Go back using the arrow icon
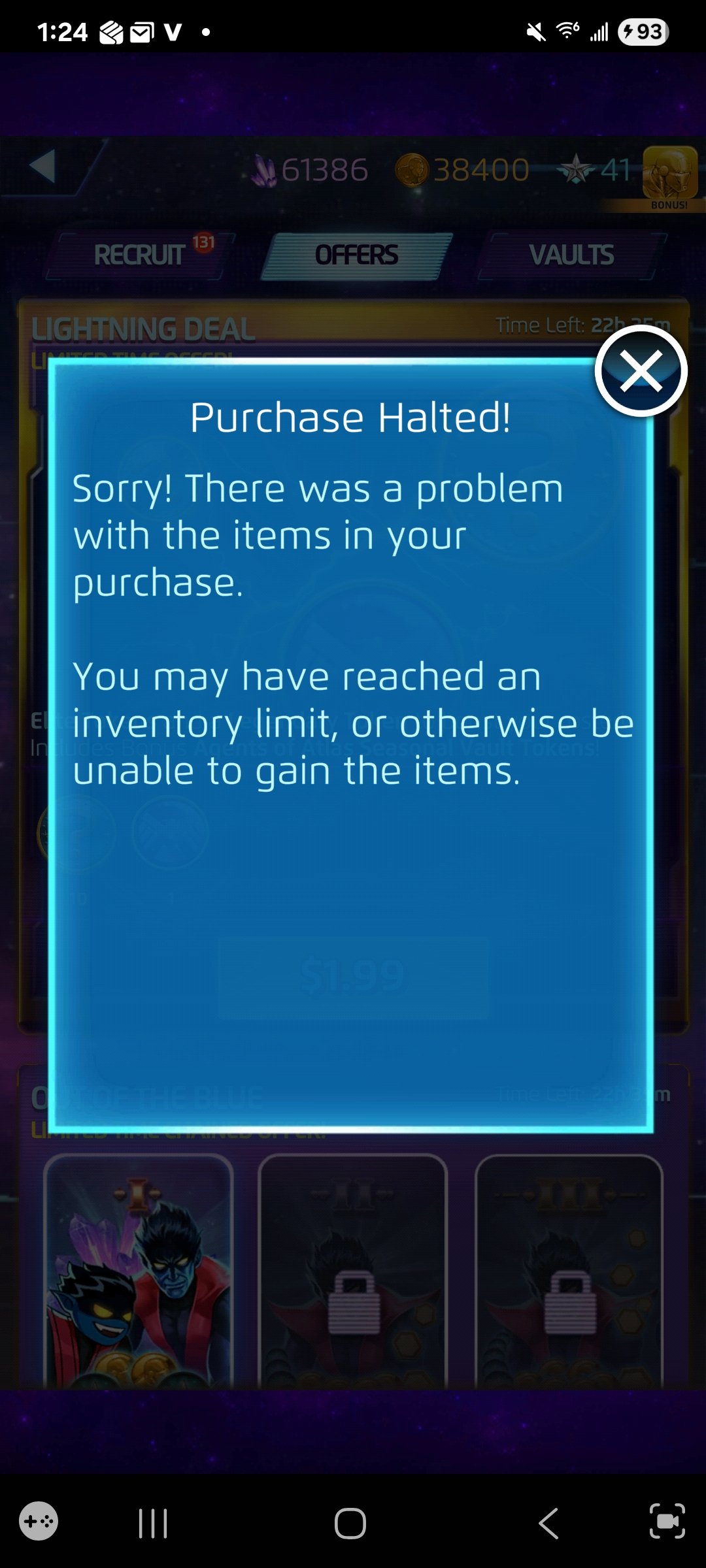706x1568 pixels. click(43, 166)
